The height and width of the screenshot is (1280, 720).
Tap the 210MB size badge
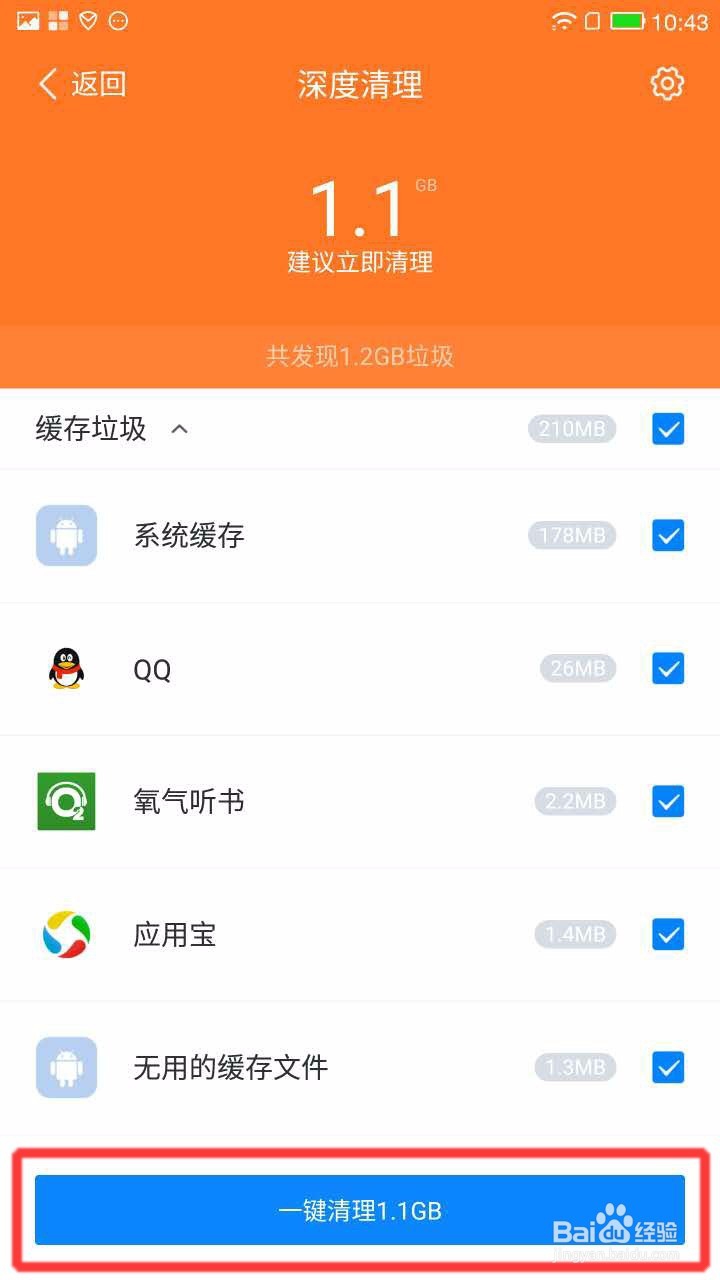coord(570,428)
